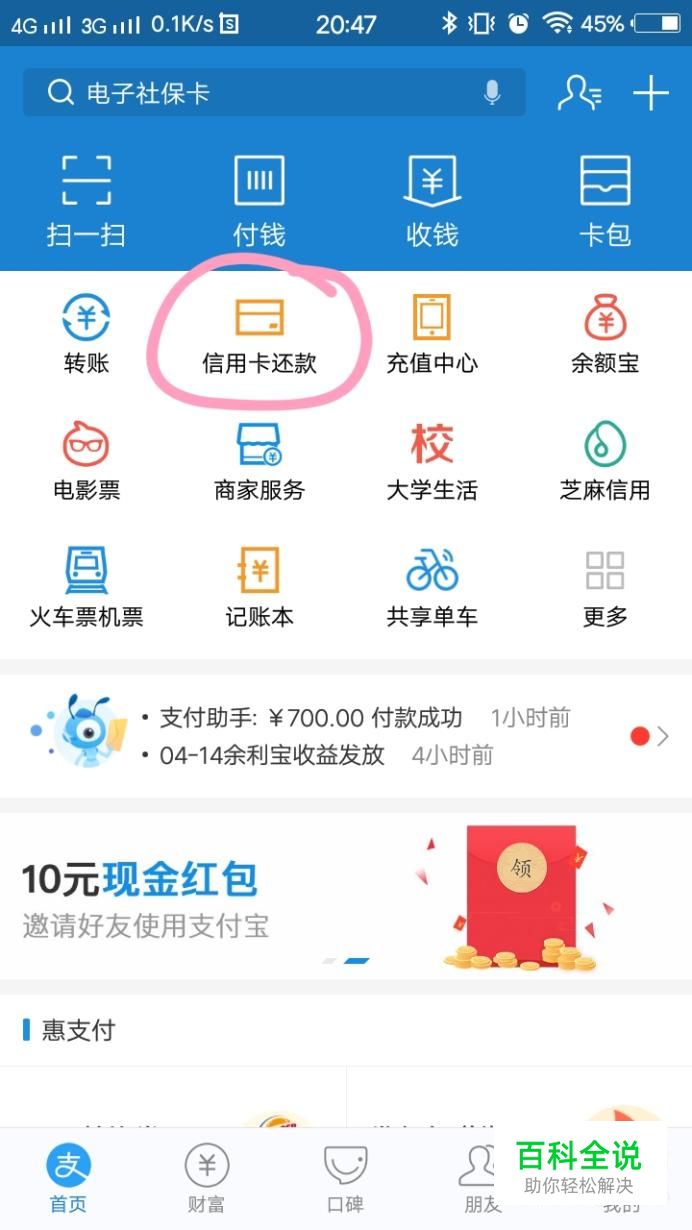The image size is (692, 1230).
Task: Tap the microphone voice search icon
Action: pyautogui.click(x=492, y=94)
